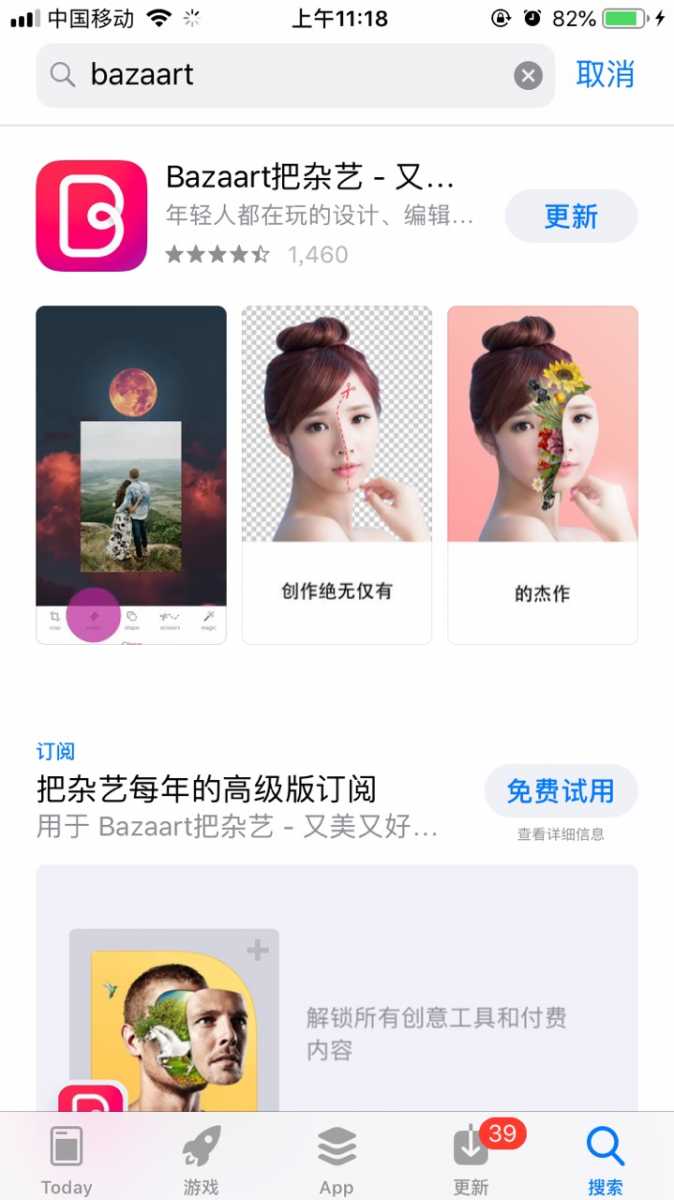Screen dimensions: 674x1200
Task: Open the premium subscription promo card
Action: (x=337, y=990)
